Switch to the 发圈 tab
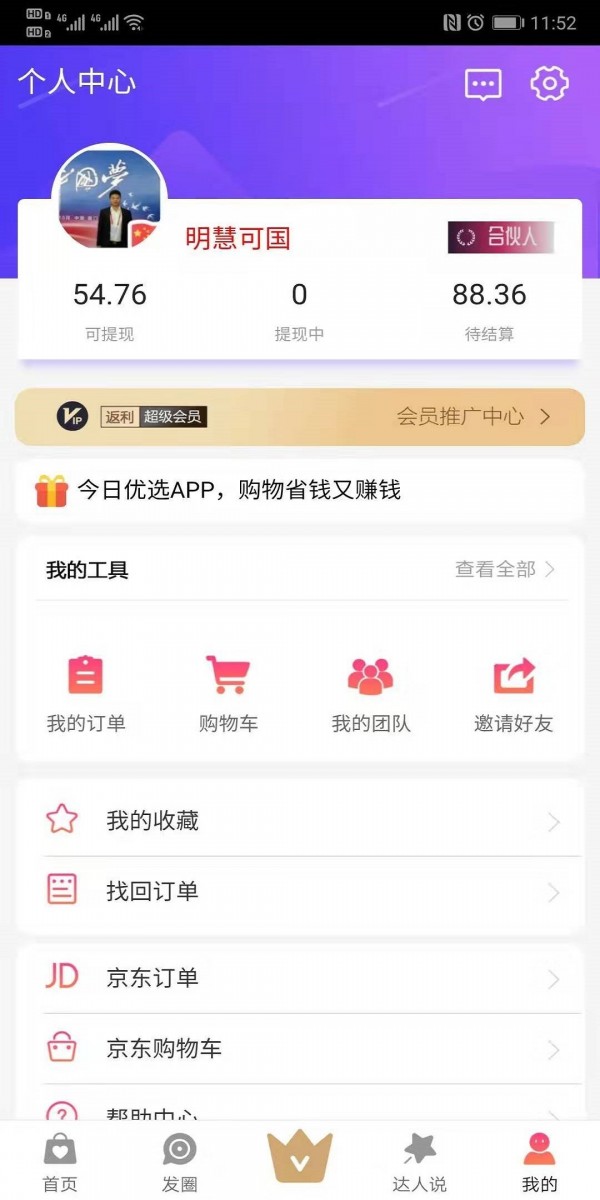Screen dimensions: 600x1200 180,1162
